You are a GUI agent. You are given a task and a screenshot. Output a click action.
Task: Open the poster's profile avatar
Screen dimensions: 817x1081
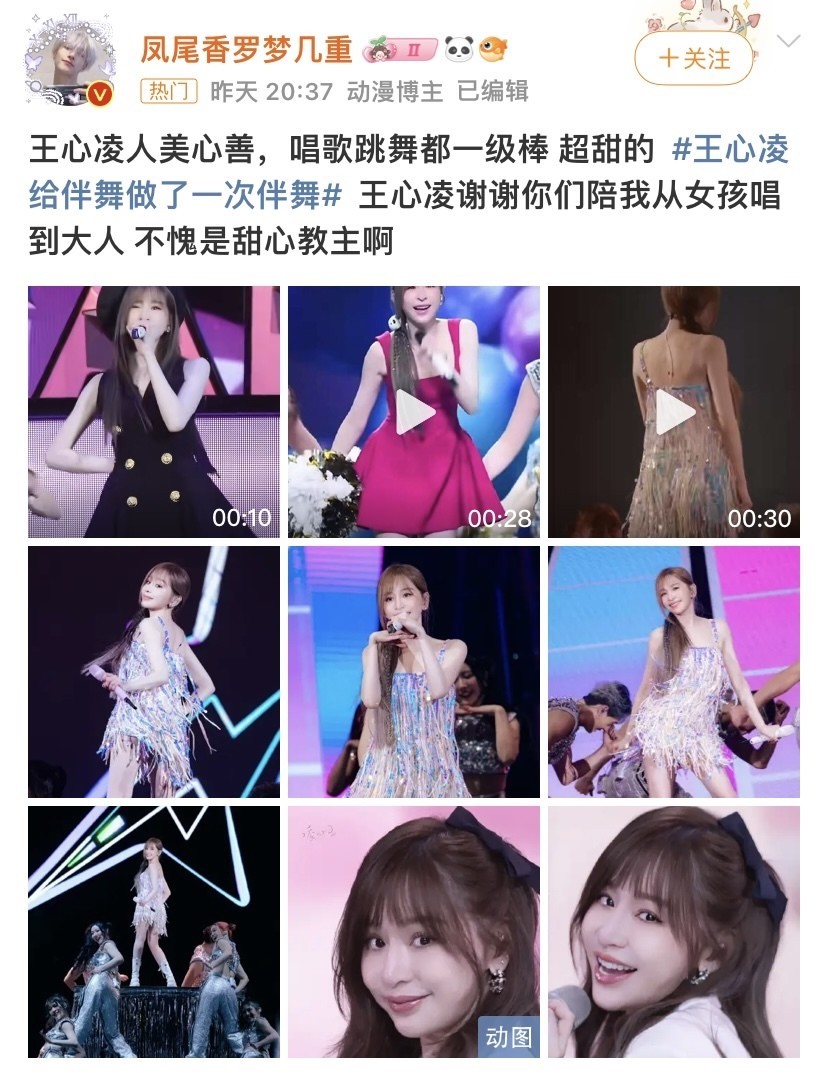70,62
